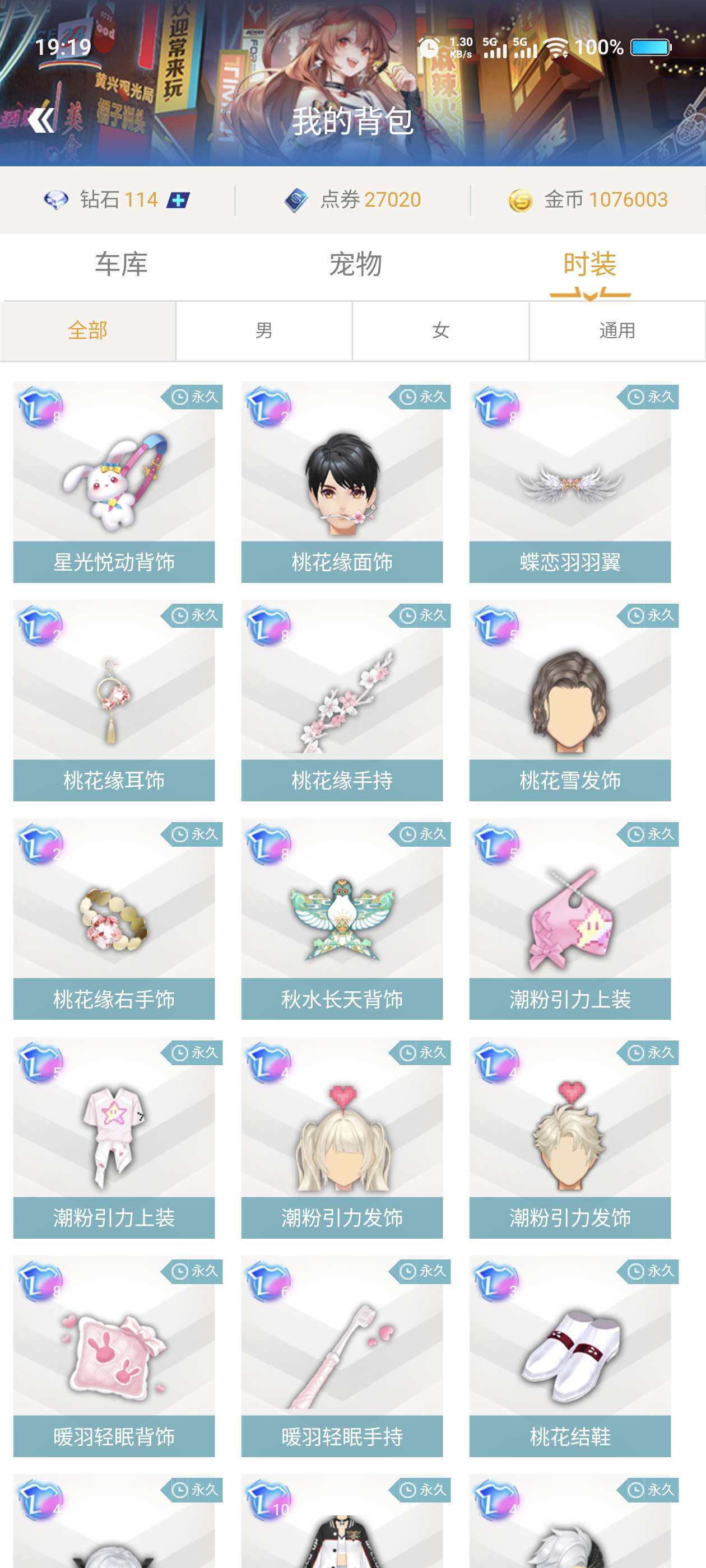Open the 桃花缘面饰 item
The width and height of the screenshot is (706, 1568).
342,482
